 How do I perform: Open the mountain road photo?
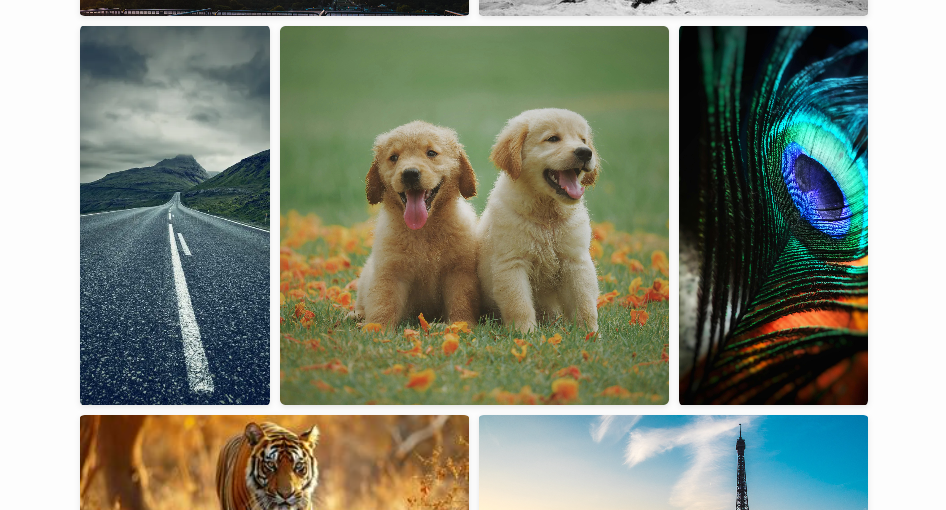pos(175,215)
